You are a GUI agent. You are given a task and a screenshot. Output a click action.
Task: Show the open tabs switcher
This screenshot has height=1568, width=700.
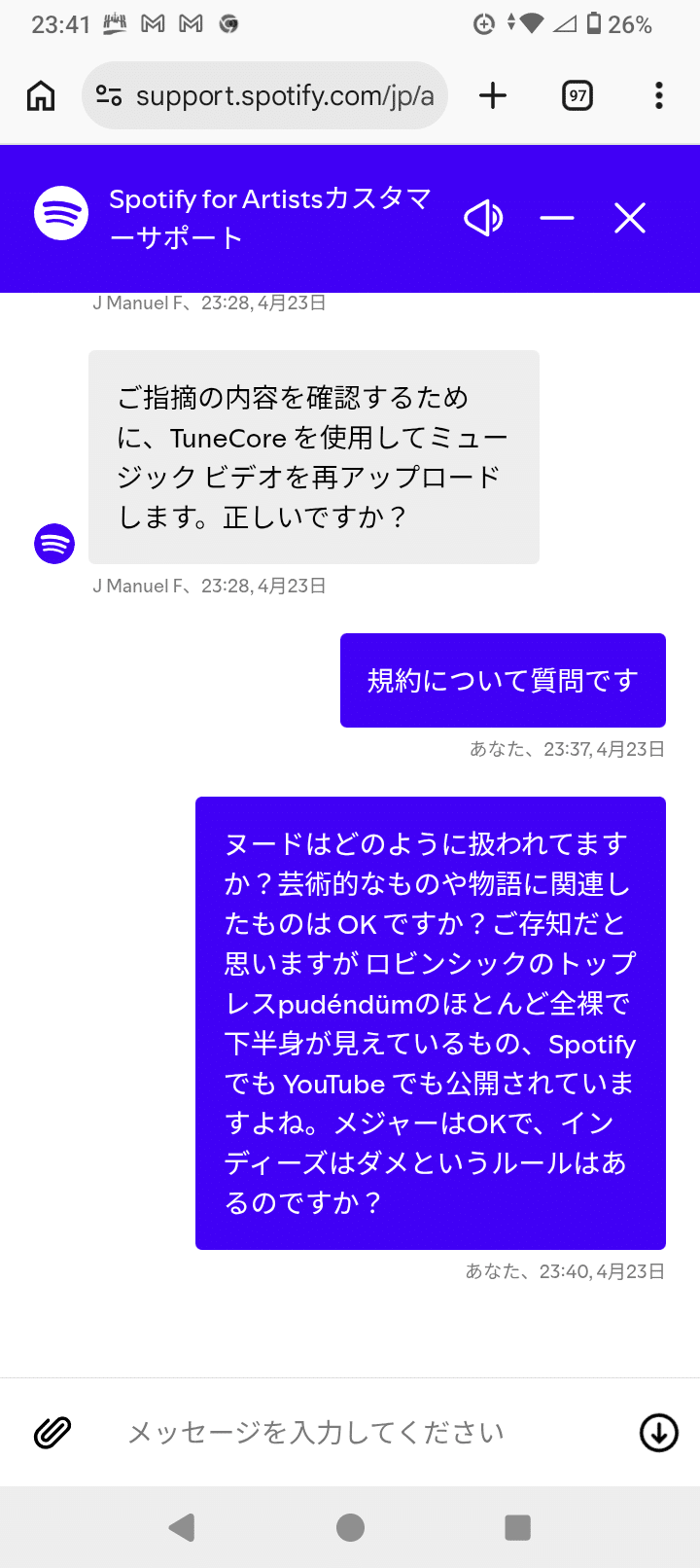pyautogui.click(x=577, y=95)
